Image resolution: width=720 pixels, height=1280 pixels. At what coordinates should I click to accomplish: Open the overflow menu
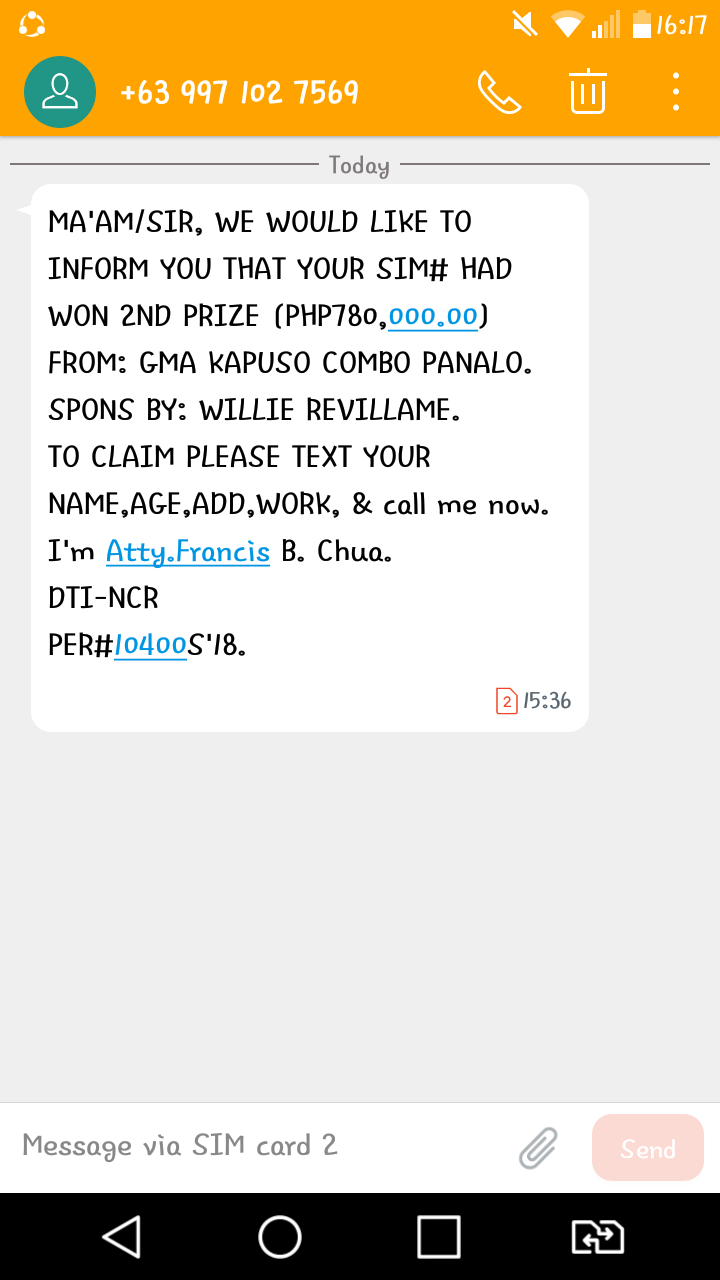(x=676, y=93)
